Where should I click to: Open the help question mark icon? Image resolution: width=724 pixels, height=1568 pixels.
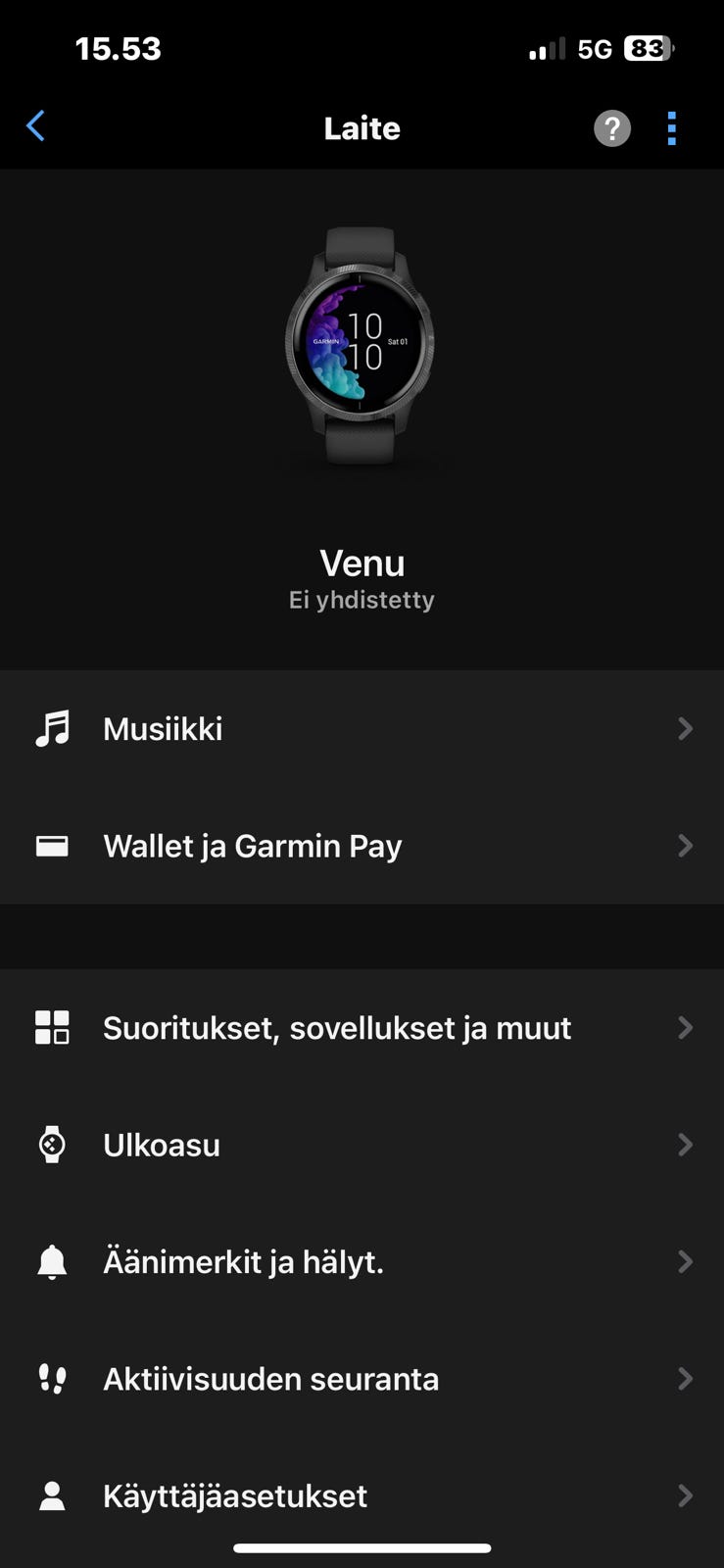point(612,128)
